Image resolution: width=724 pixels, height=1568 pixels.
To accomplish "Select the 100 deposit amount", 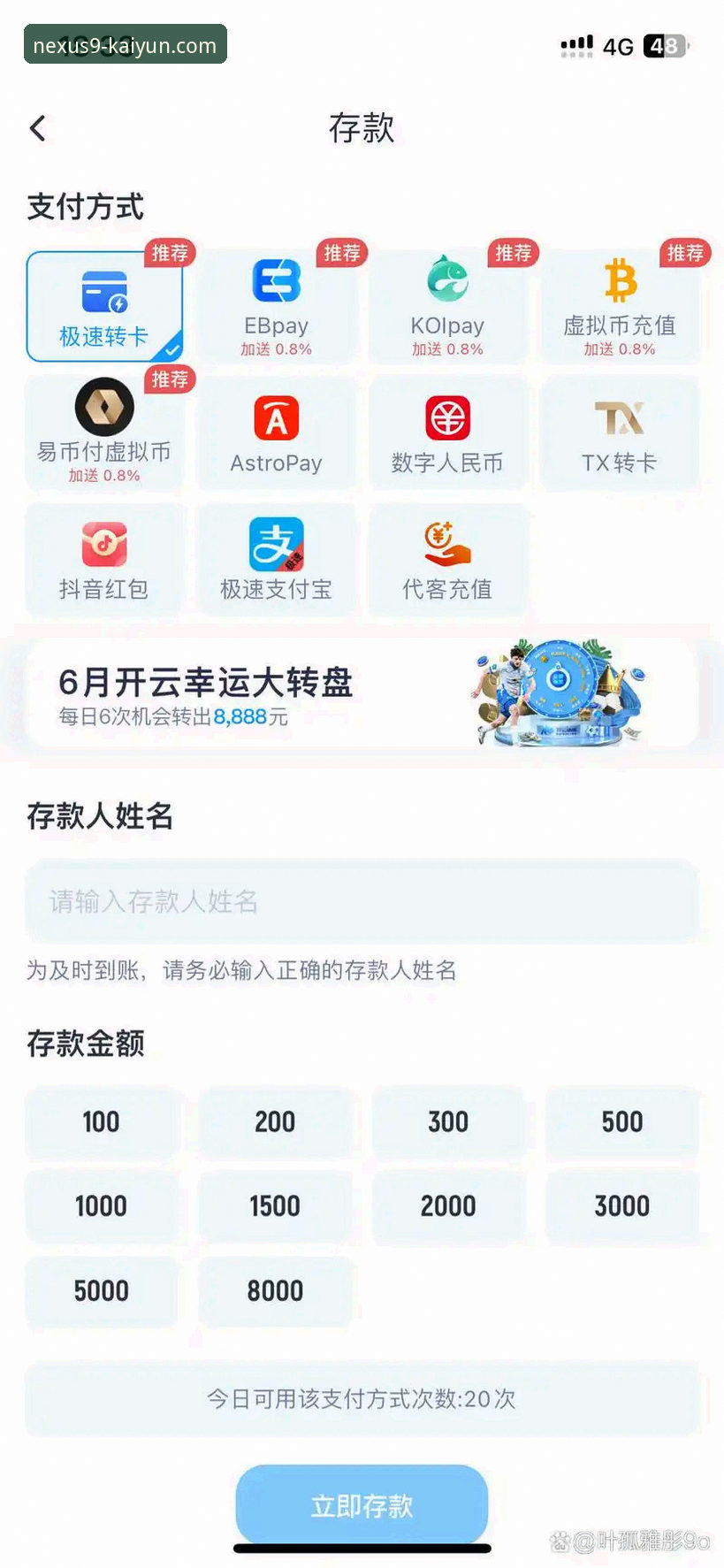I will click(x=102, y=1121).
